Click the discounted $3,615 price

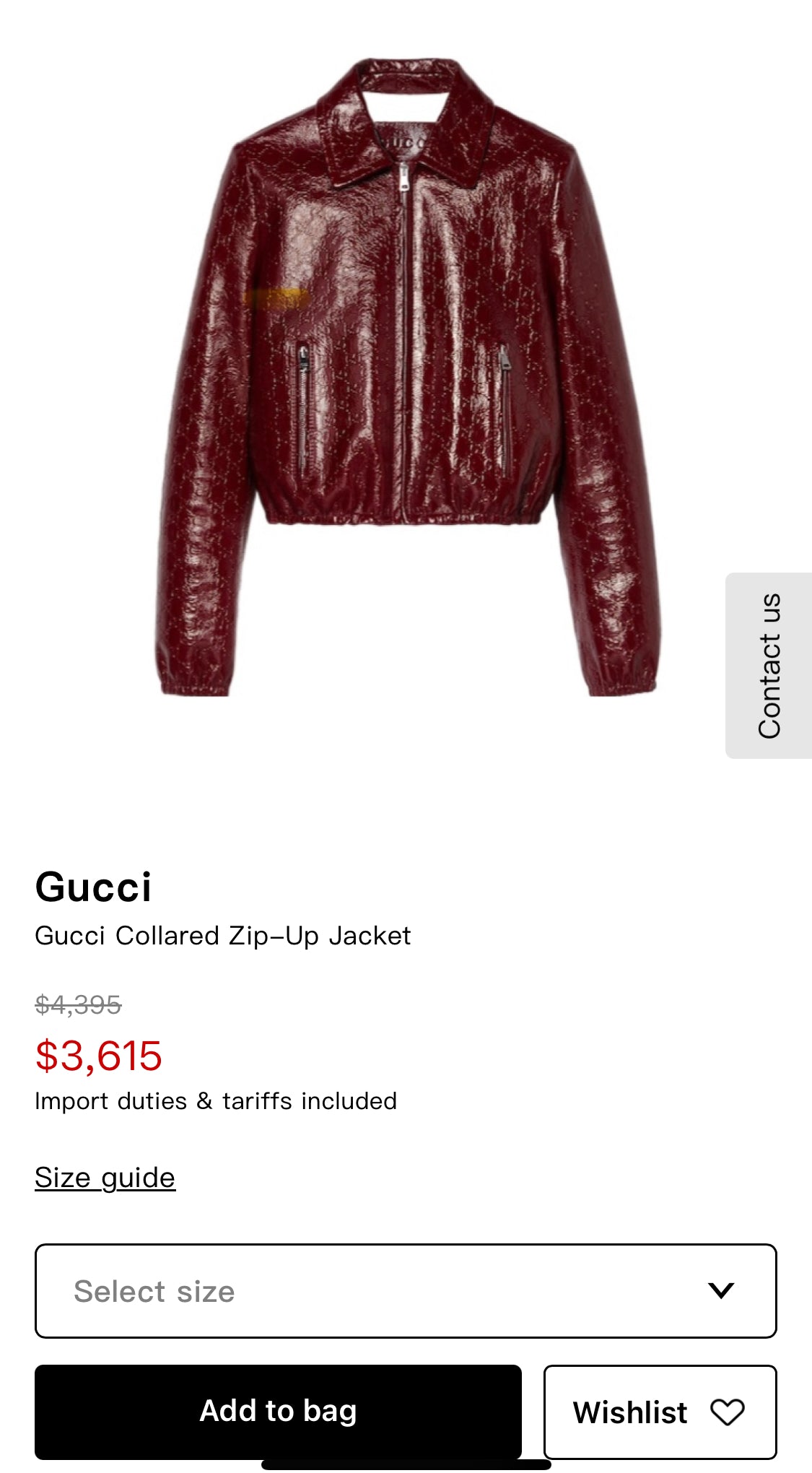pyautogui.click(x=98, y=1056)
